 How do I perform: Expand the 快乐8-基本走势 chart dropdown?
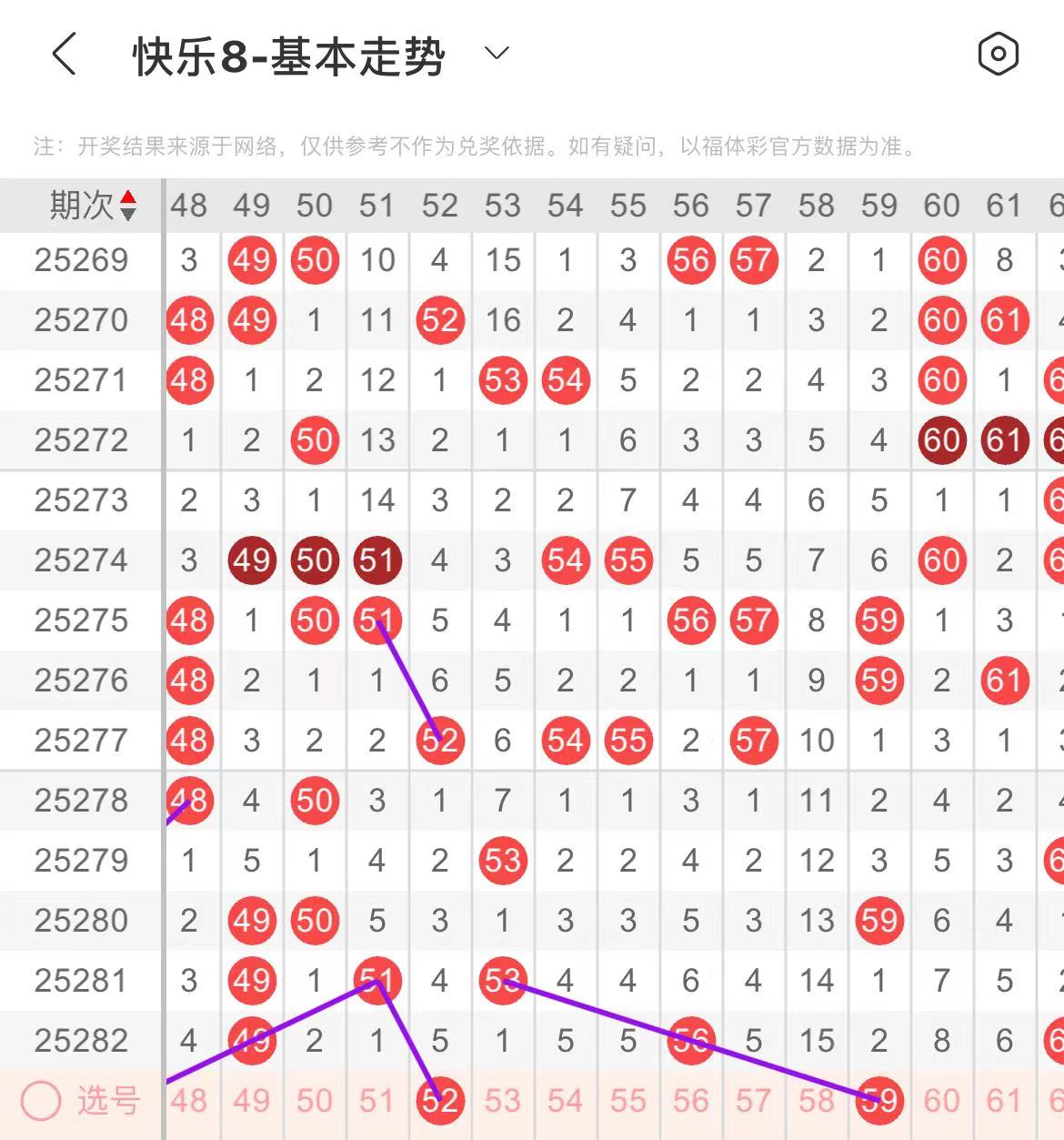pos(497,53)
